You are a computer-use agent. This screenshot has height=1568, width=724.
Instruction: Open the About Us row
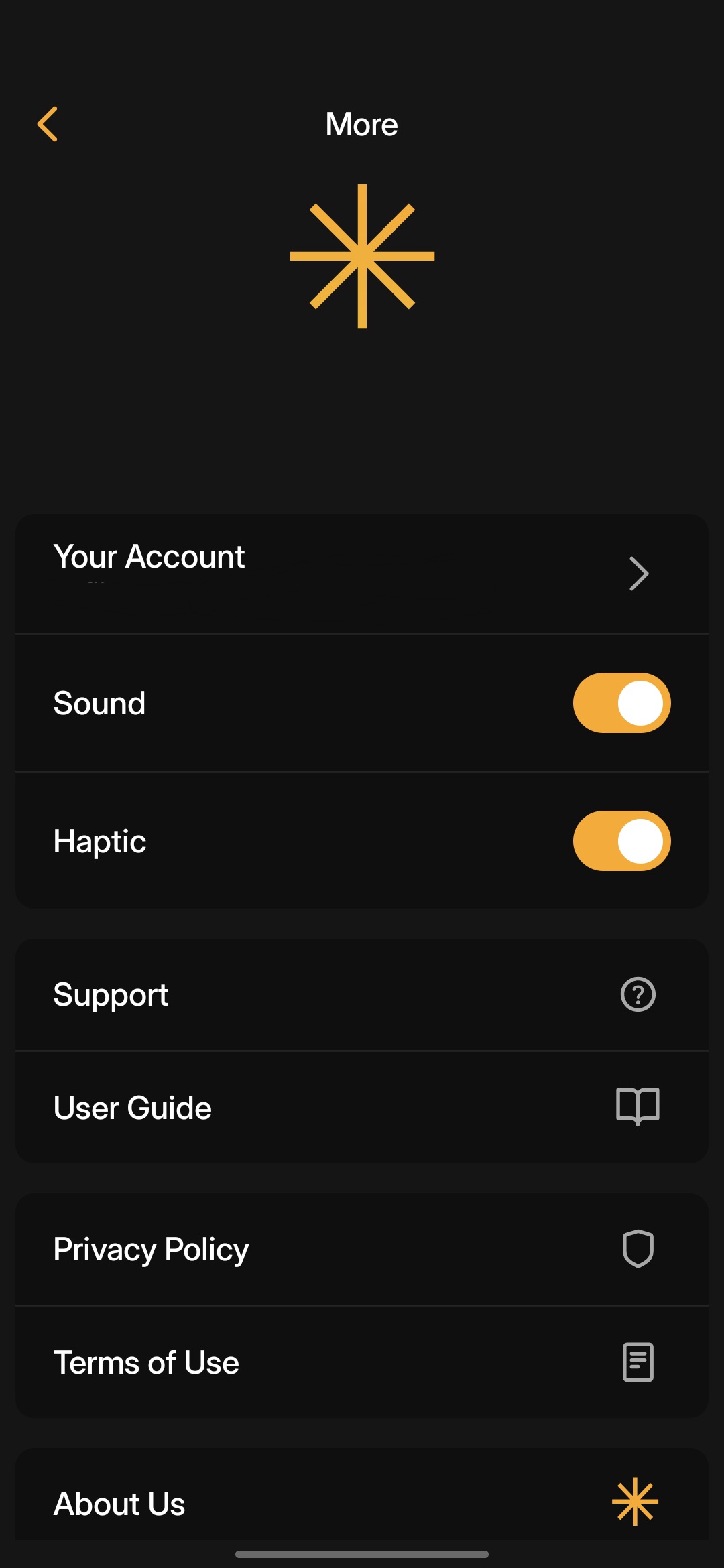(x=362, y=1501)
